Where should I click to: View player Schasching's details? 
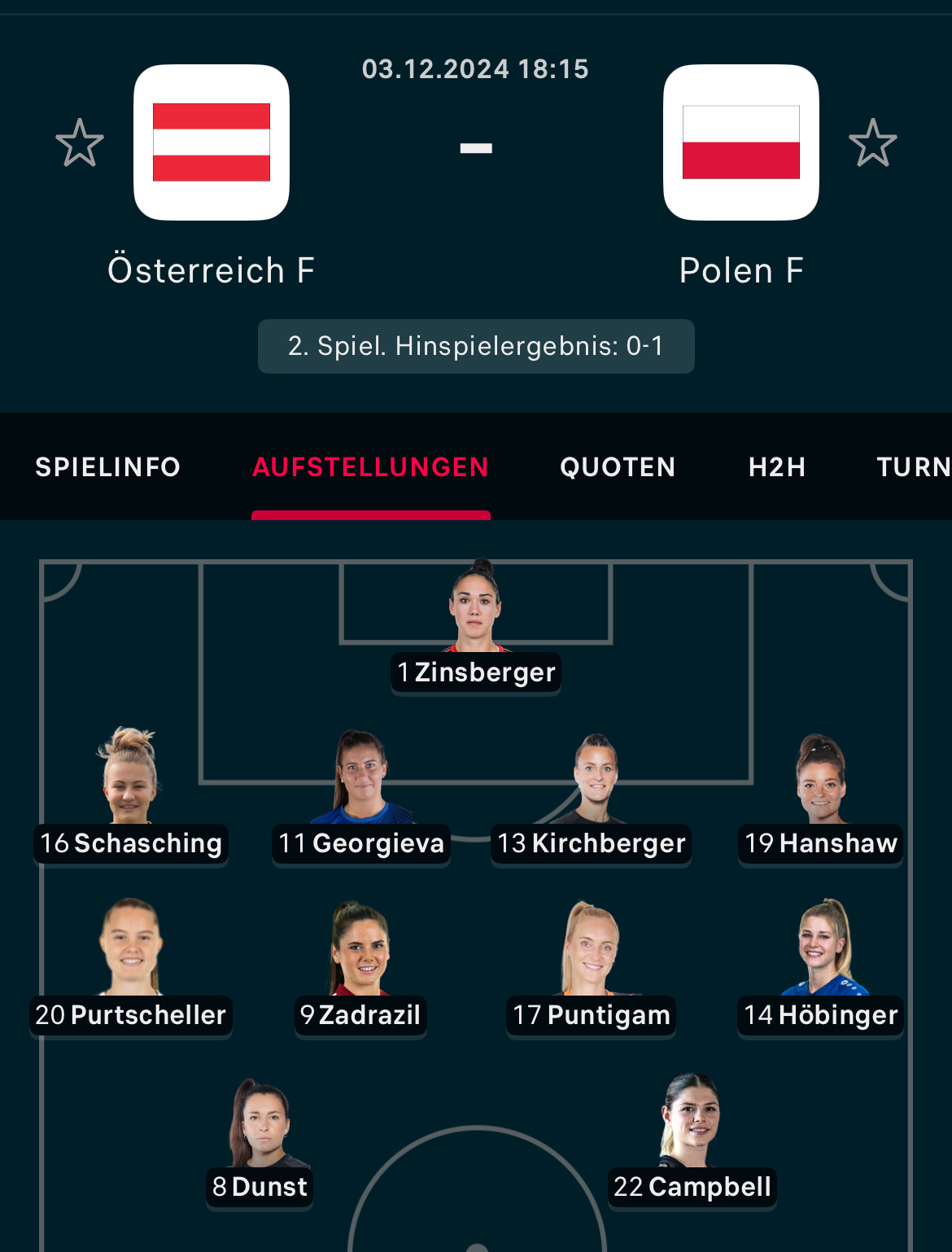(130, 798)
